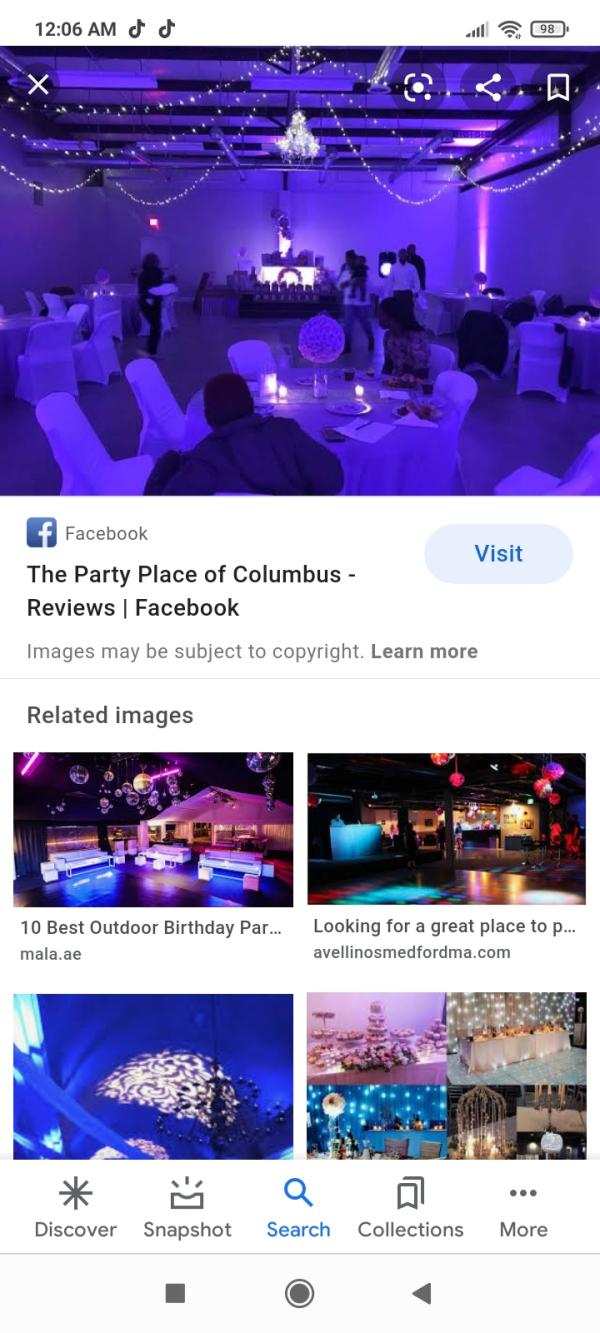This screenshot has height=1333, width=600.
Task: Open The Party Place of Columbus title link
Action: (191, 591)
